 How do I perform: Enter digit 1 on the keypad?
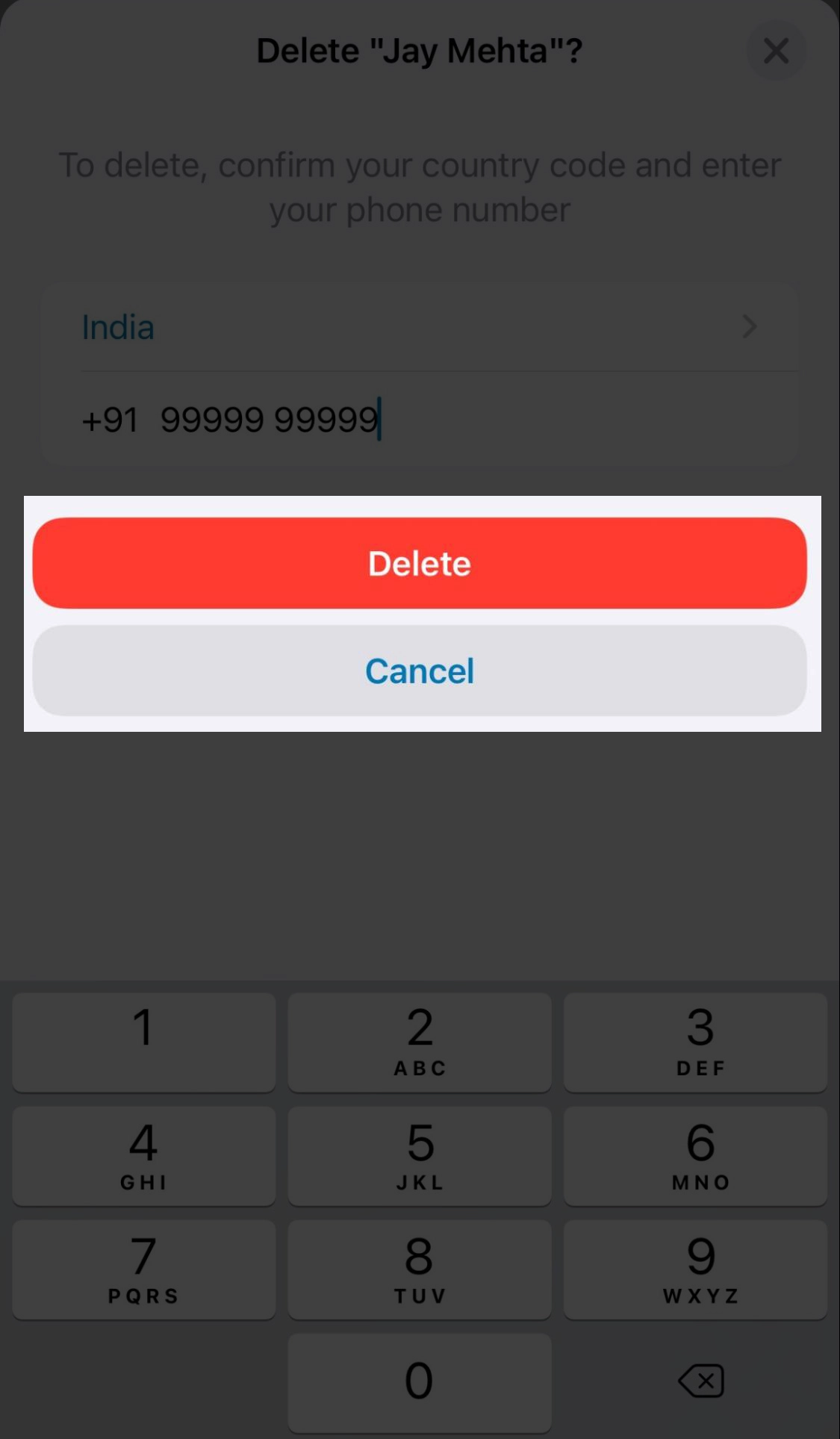(143, 1042)
